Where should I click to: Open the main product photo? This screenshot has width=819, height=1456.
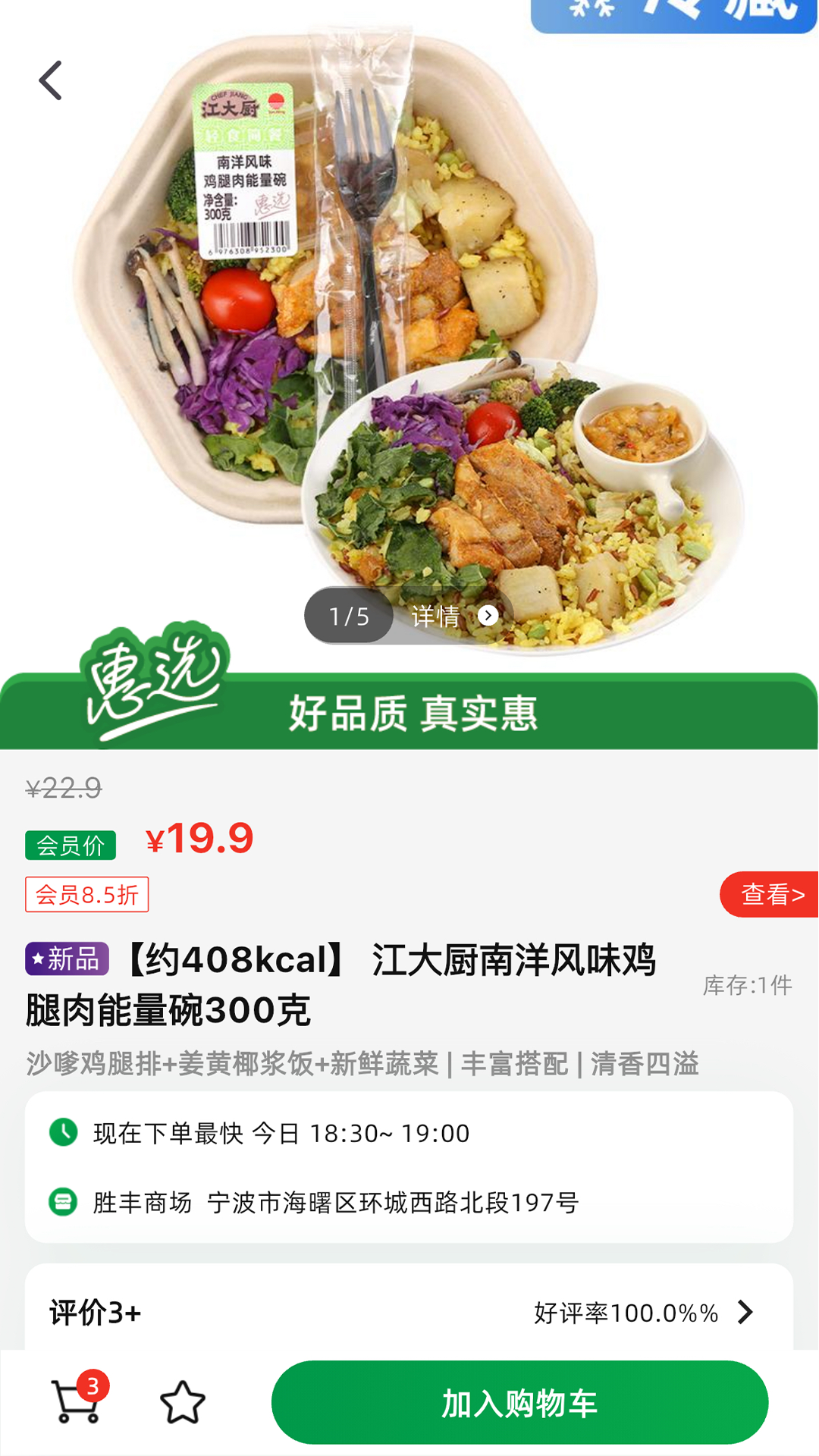[x=409, y=318]
